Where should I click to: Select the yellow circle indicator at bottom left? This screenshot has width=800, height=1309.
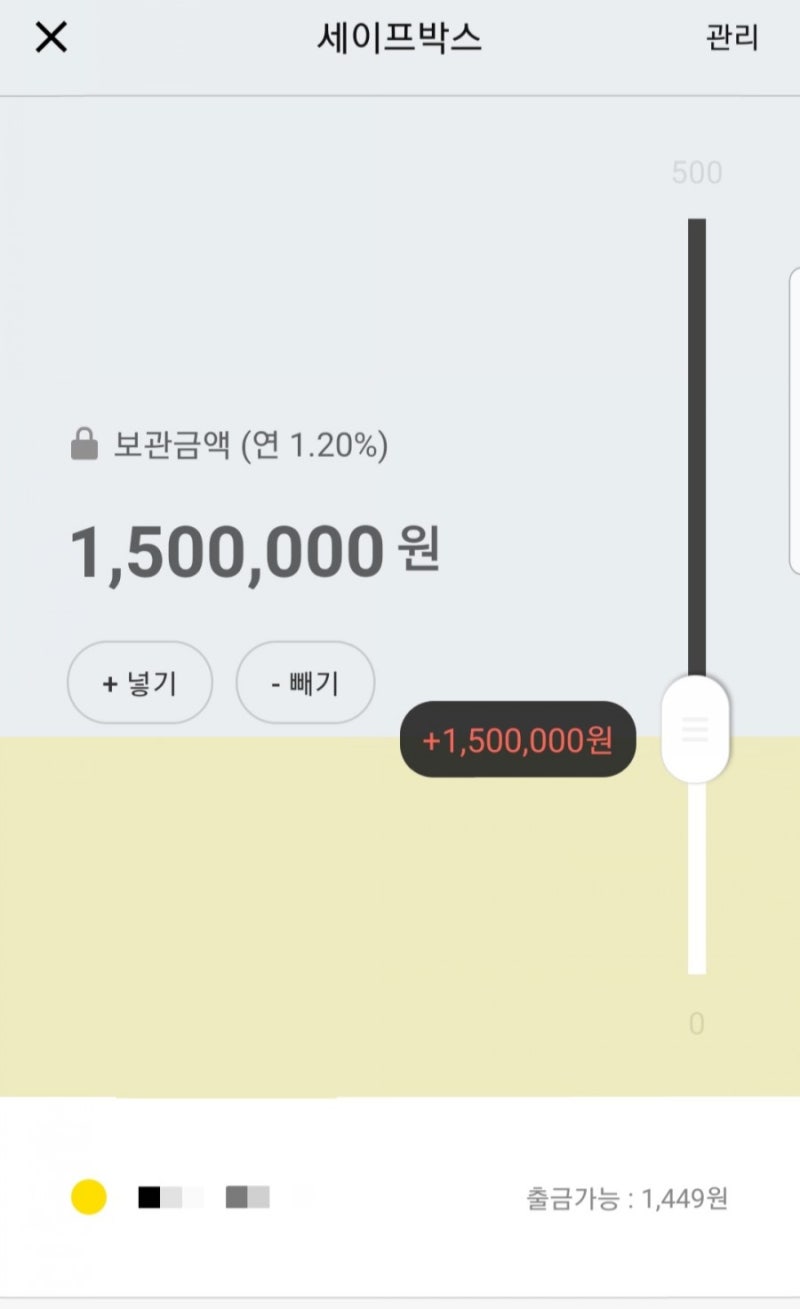coord(88,1195)
